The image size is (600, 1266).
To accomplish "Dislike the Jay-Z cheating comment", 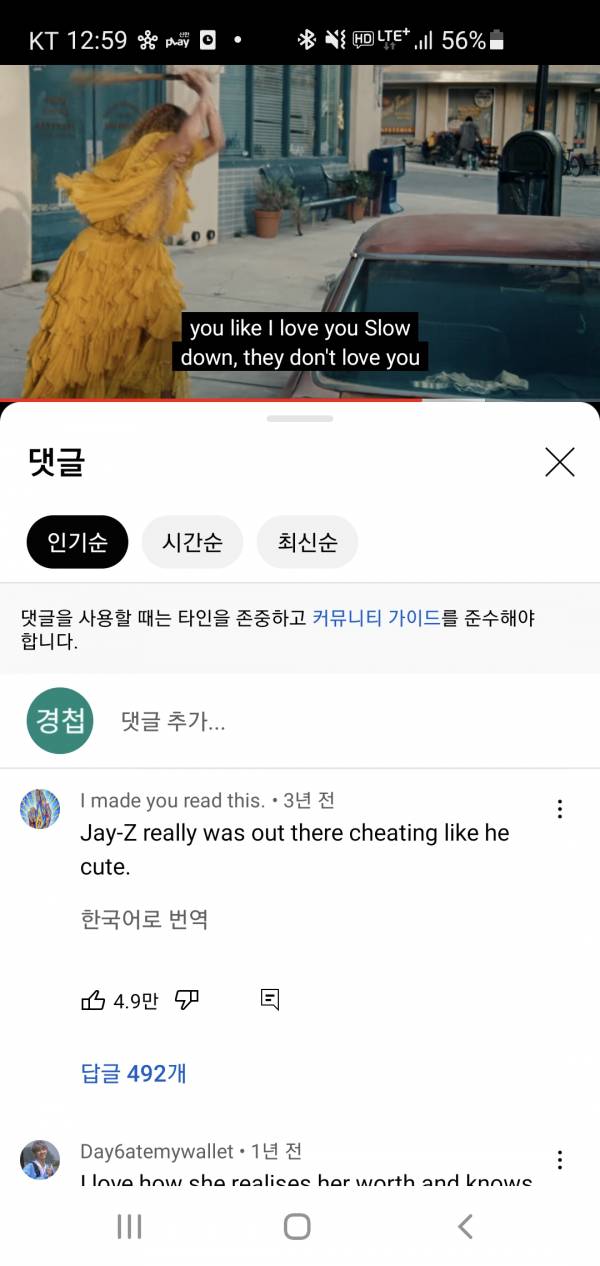I will click(187, 999).
